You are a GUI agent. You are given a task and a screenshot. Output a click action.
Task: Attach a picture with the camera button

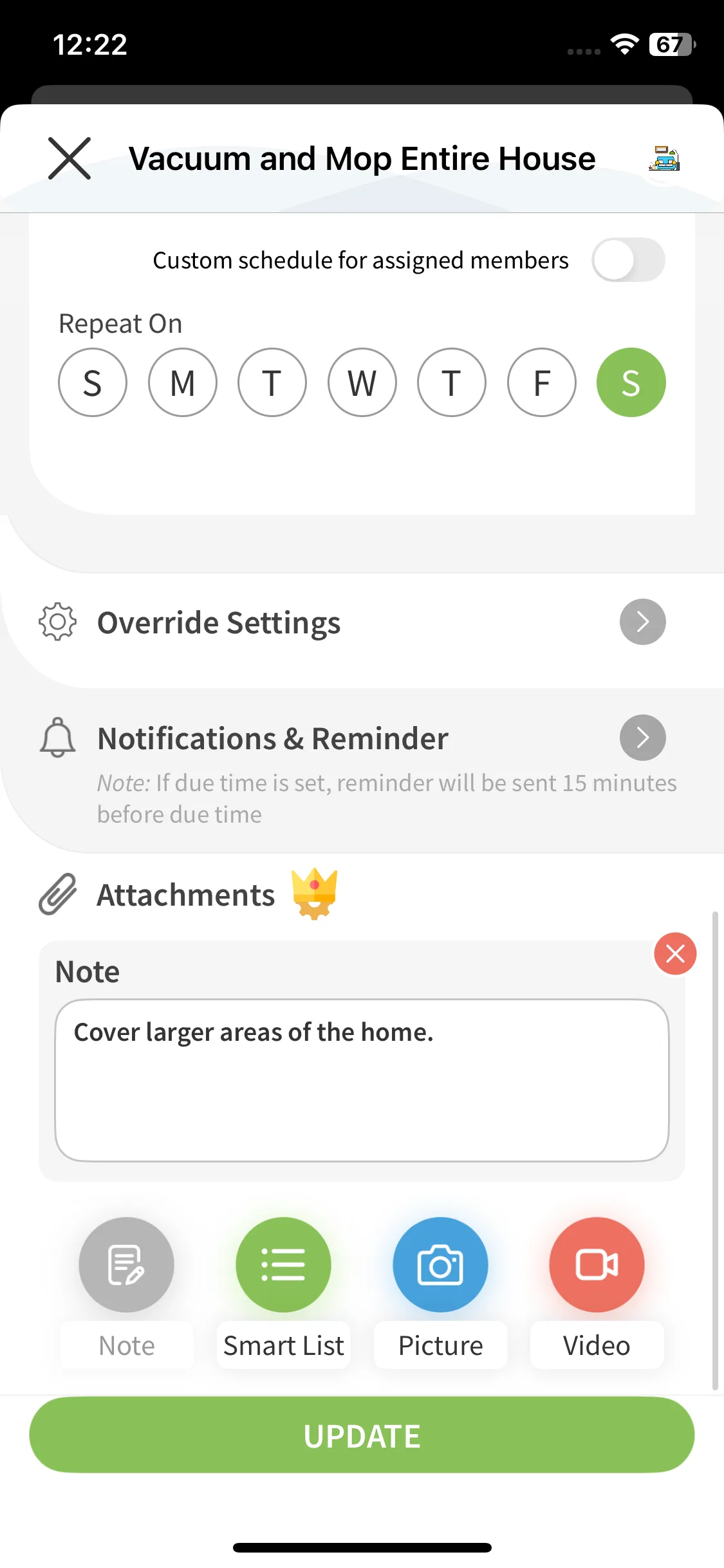click(440, 1265)
